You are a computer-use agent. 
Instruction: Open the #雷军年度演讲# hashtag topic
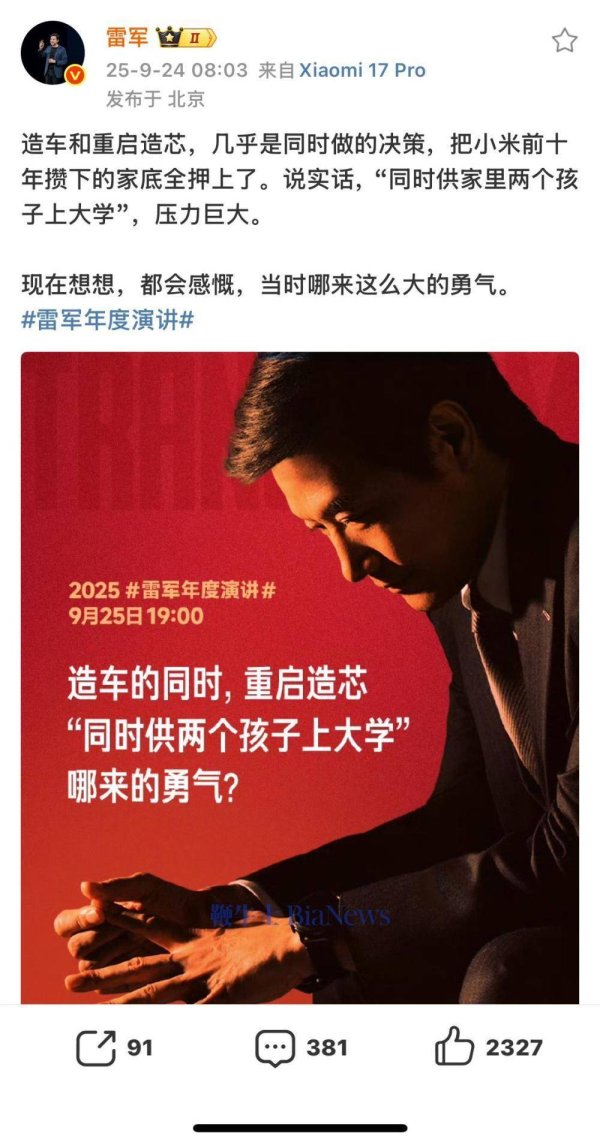click(107, 322)
